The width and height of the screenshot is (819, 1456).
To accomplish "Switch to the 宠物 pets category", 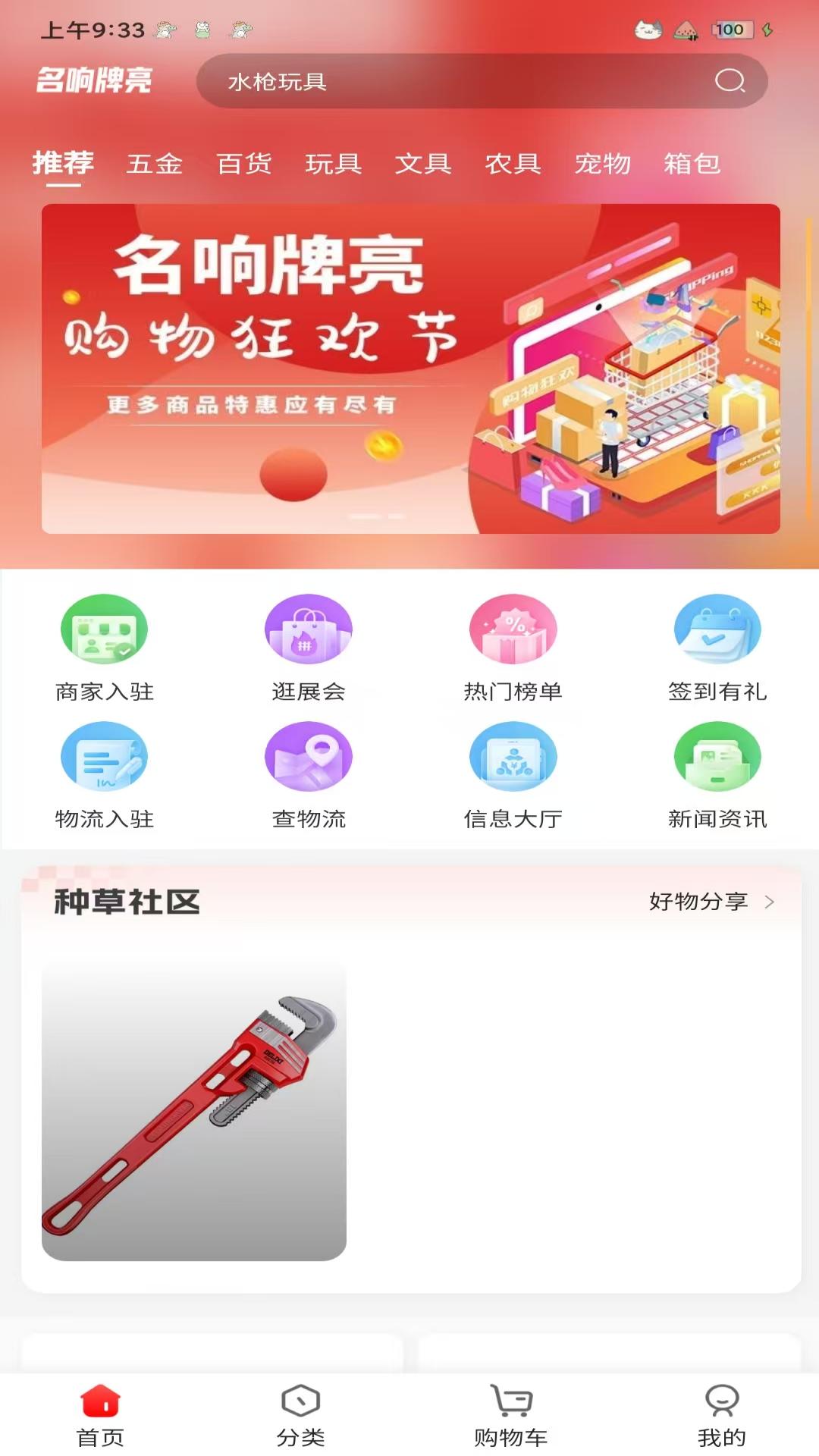I will [x=603, y=164].
